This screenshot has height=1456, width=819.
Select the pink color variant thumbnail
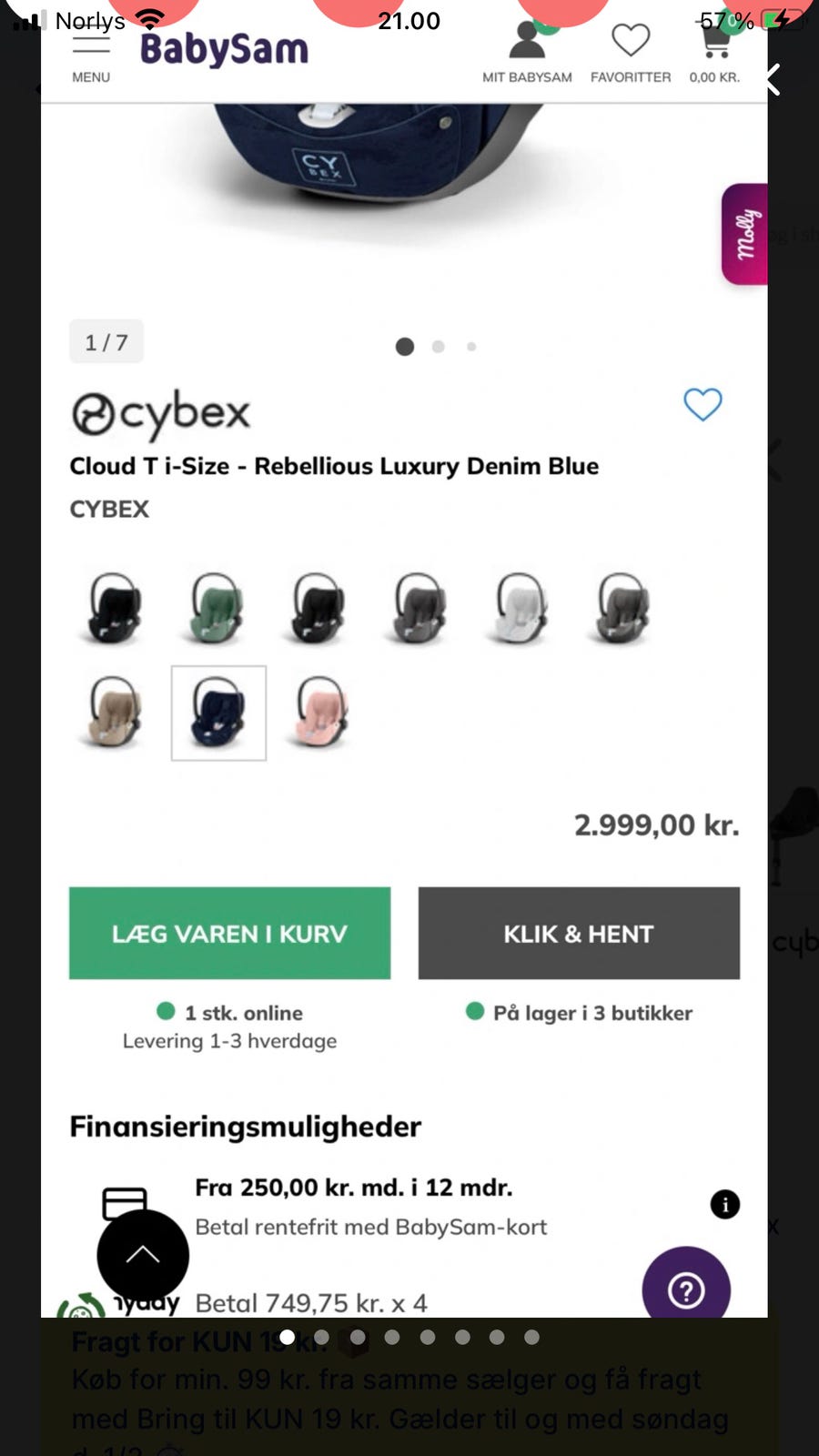(x=318, y=714)
